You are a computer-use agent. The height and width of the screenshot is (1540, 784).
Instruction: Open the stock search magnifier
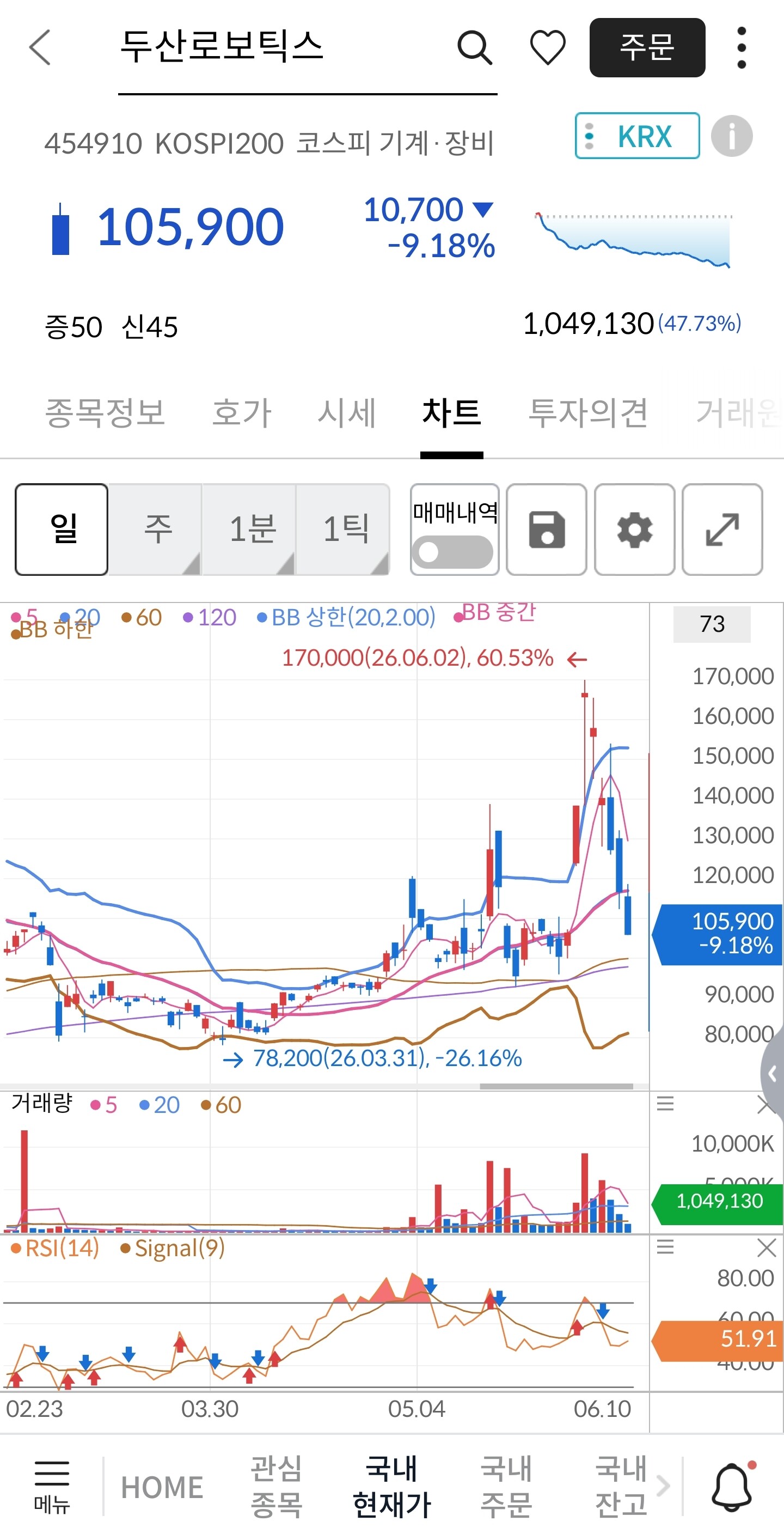(474, 47)
